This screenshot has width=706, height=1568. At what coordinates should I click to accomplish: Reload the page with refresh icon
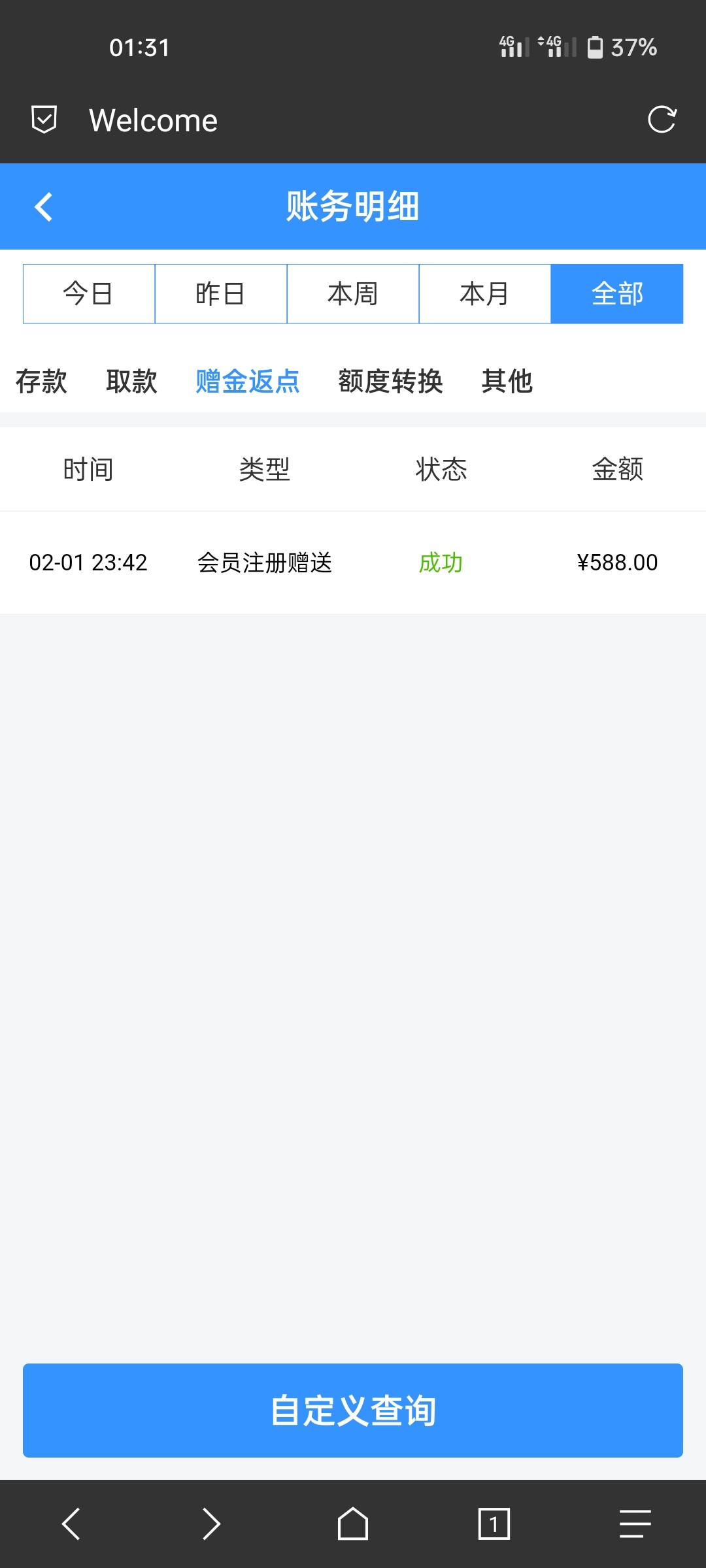662,120
